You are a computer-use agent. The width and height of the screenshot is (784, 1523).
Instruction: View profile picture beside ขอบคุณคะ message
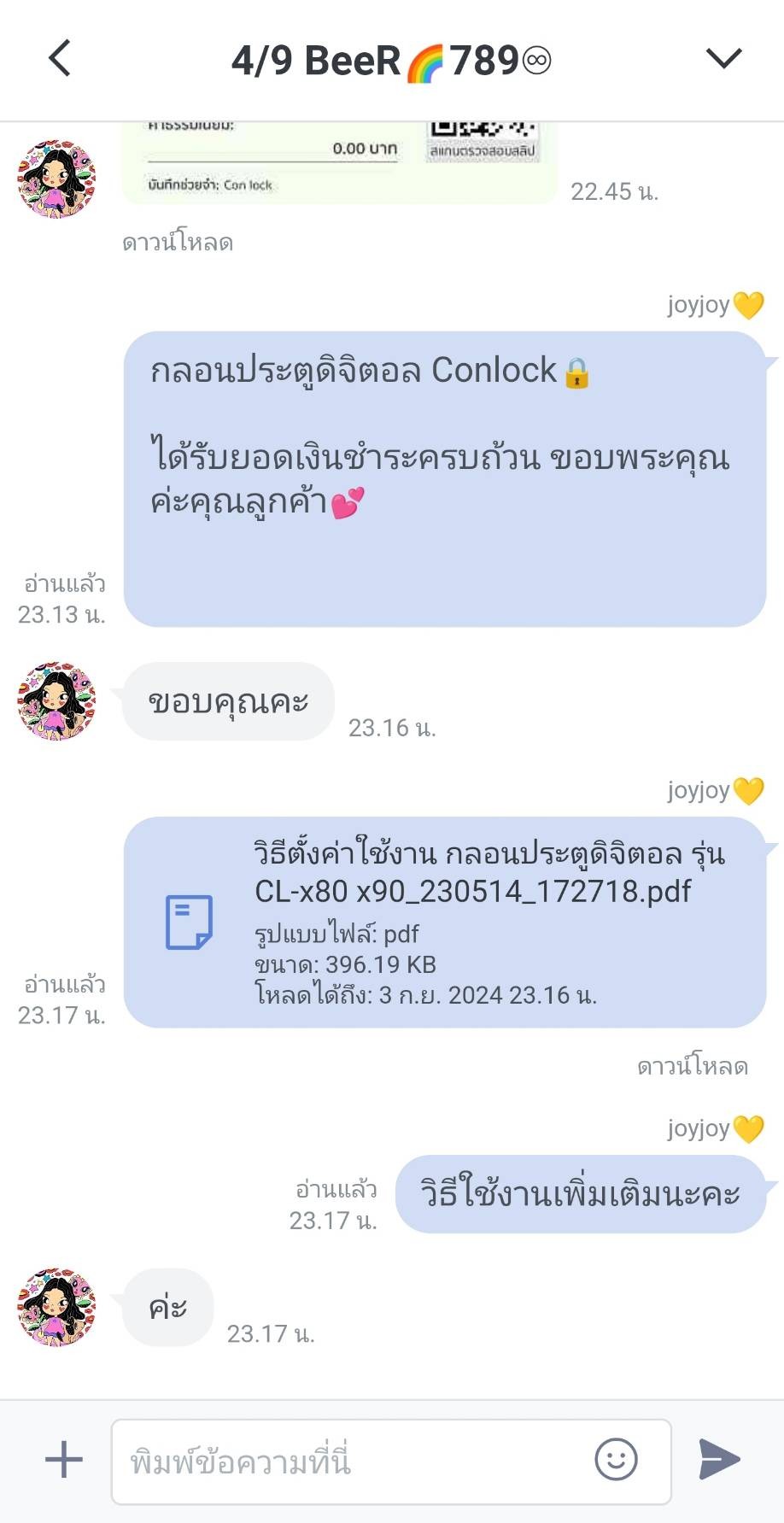(x=56, y=700)
